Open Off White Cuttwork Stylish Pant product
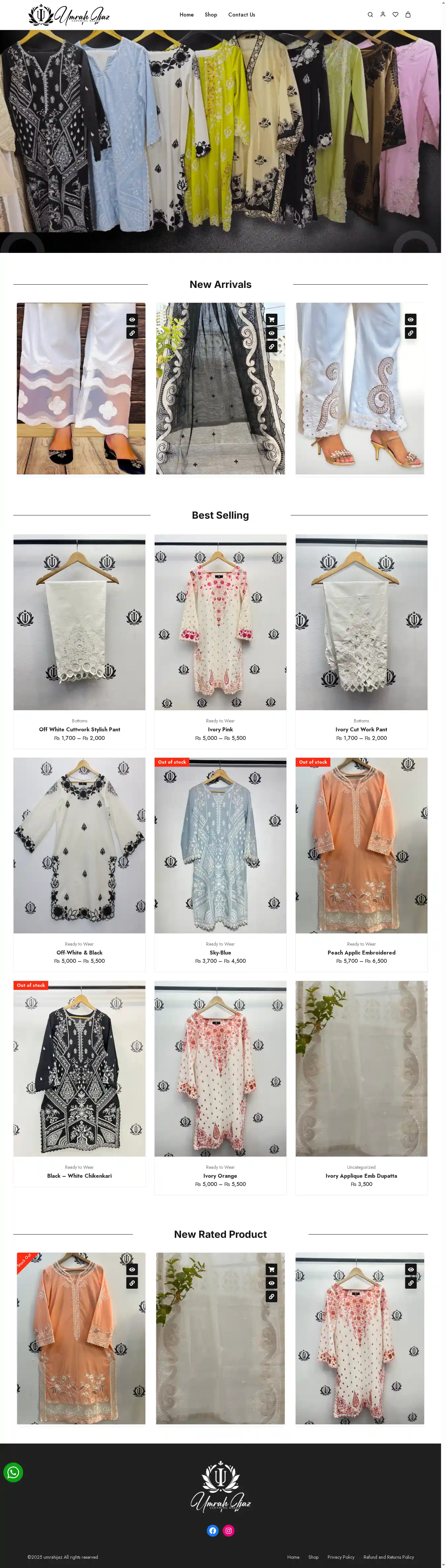Screen dimensions: 446x1568 [x=79, y=729]
